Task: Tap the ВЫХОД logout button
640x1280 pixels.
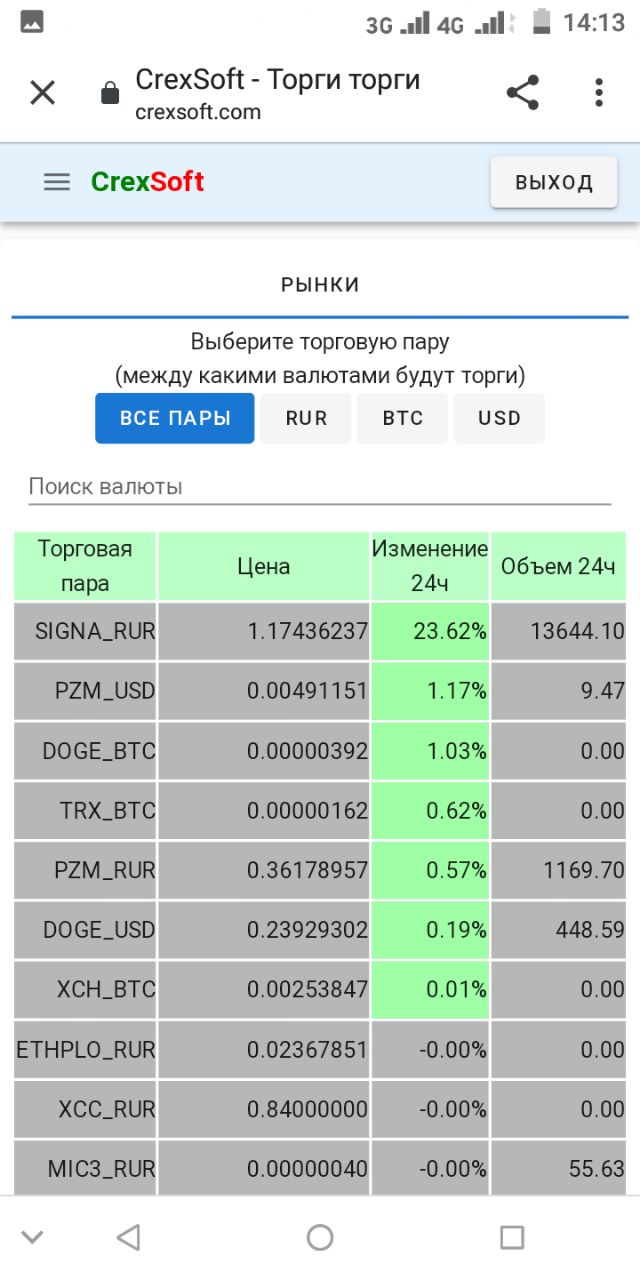Action: point(554,182)
